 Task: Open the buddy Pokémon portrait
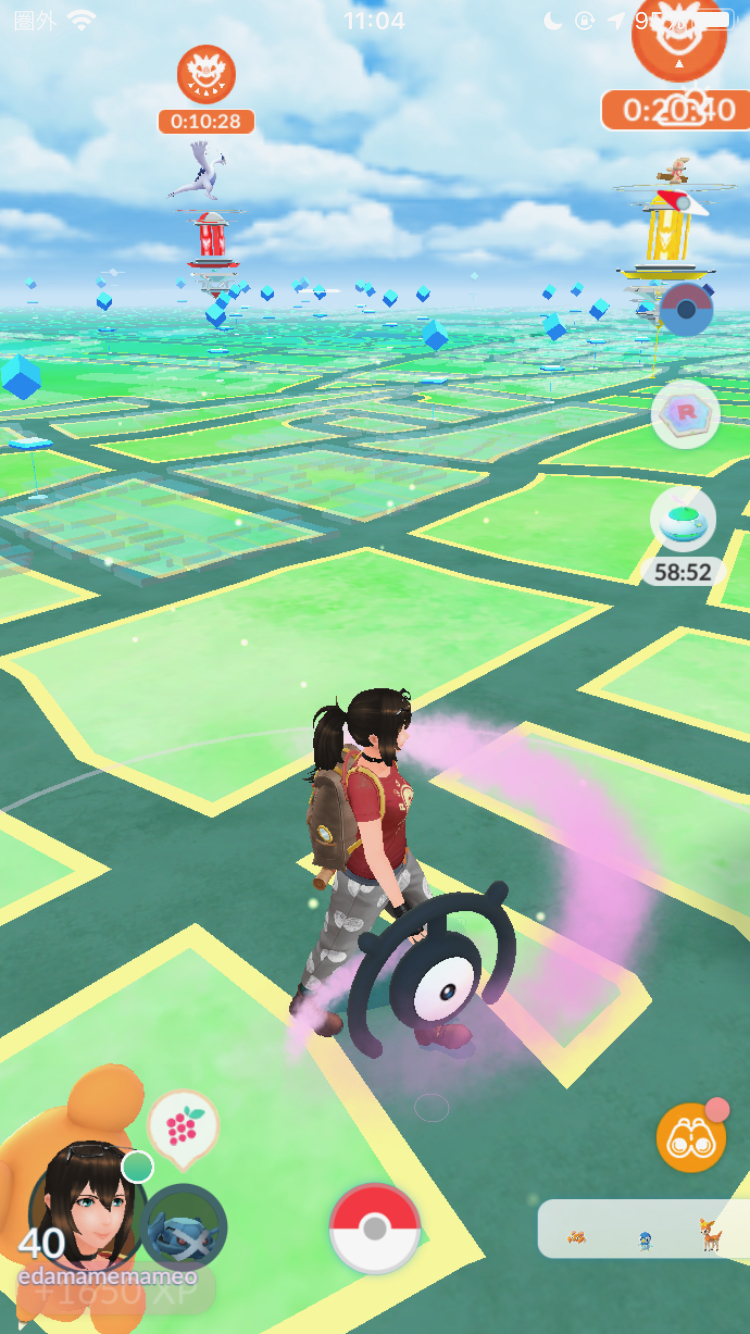[x=184, y=1226]
